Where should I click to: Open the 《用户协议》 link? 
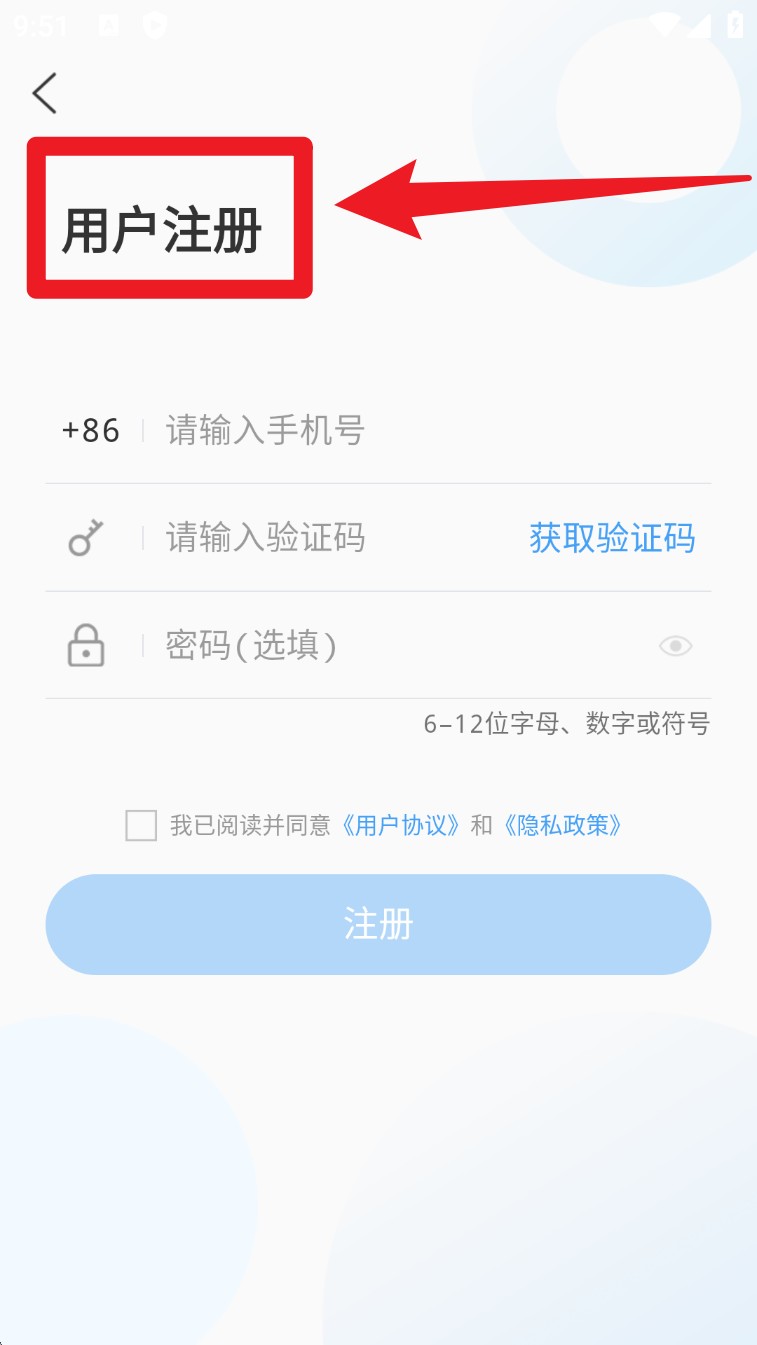point(401,826)
